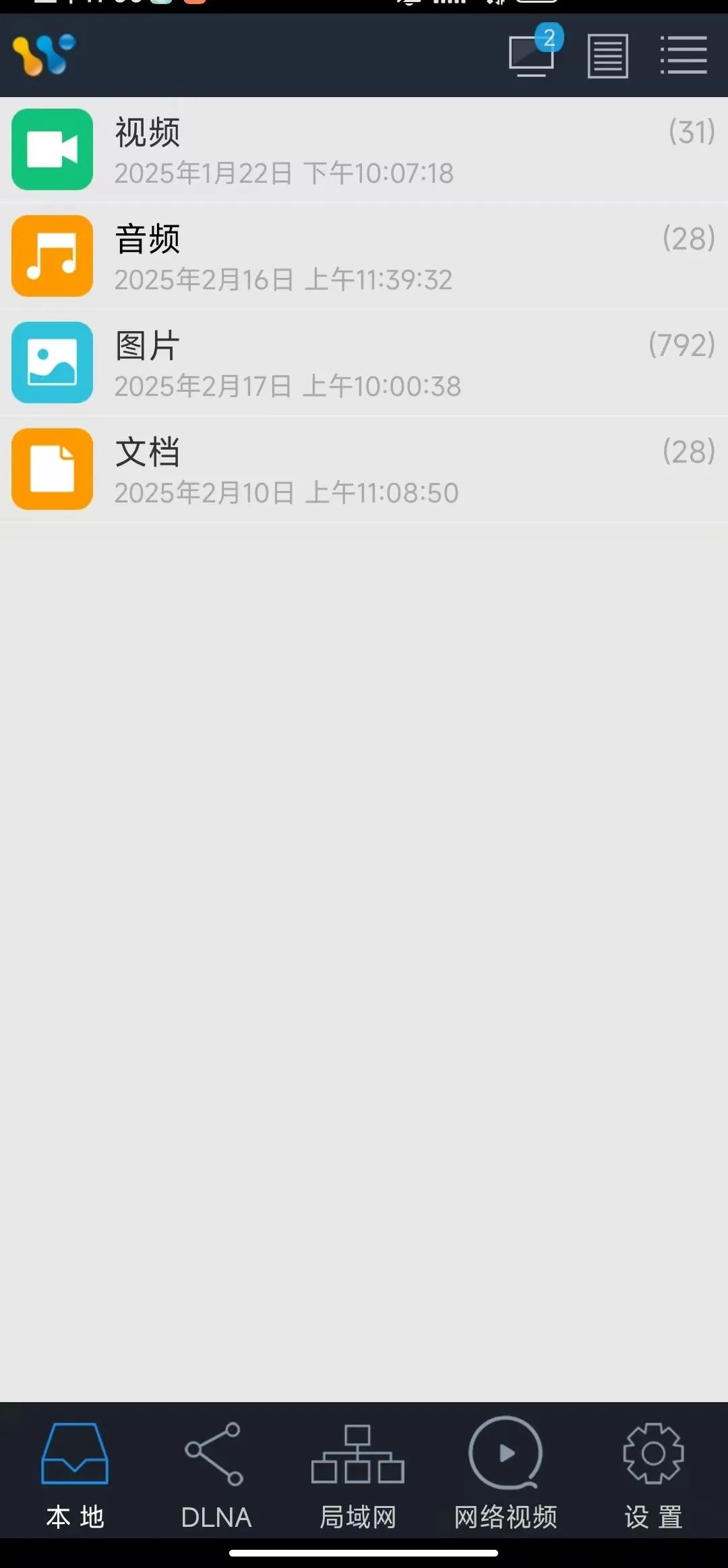Open the 音频 folder
This screenshot has width=728, height=1568.
click(364, 256)
